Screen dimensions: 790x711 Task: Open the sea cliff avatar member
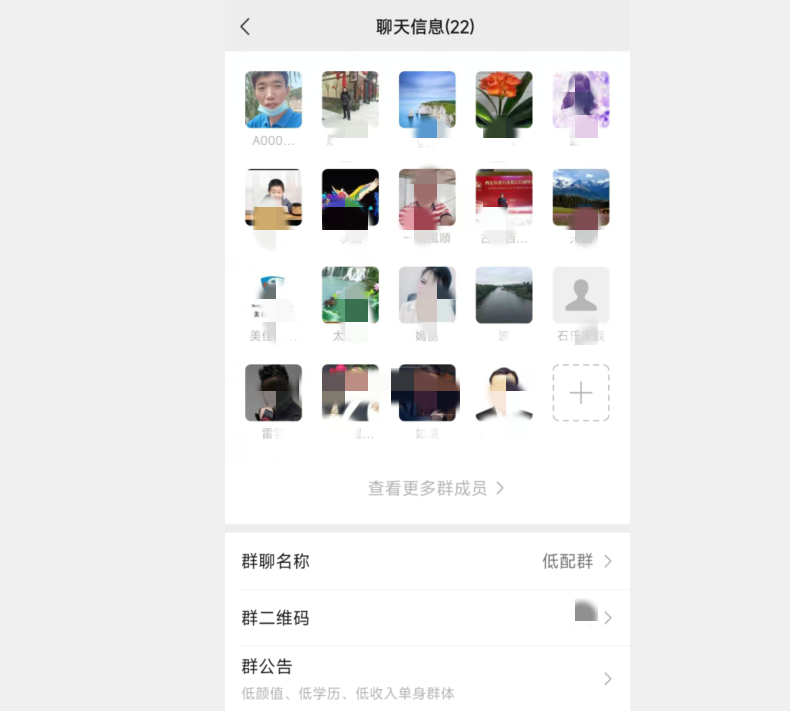pyautogui.click(x=427, y=99)
